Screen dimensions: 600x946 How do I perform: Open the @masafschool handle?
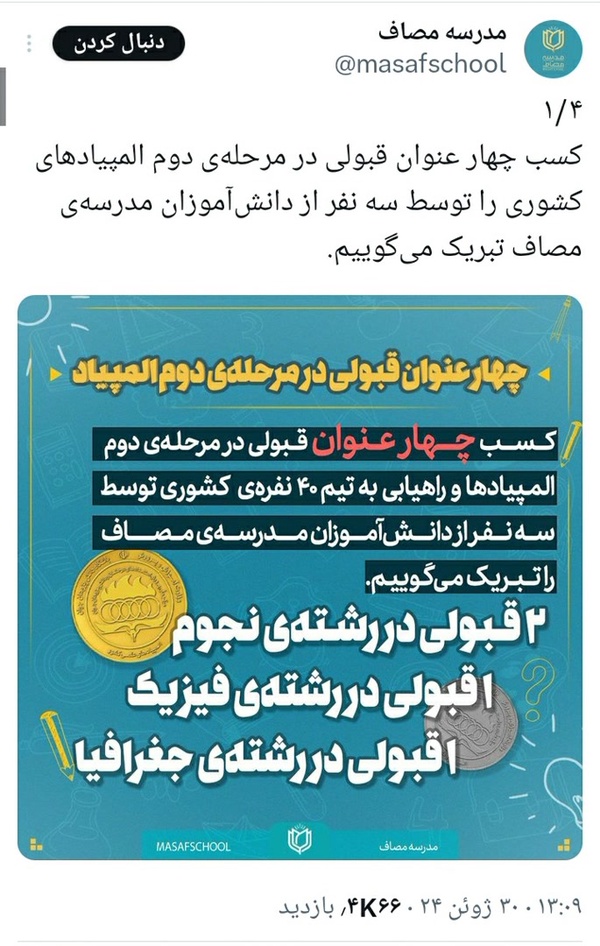click(x=420, y=63)
